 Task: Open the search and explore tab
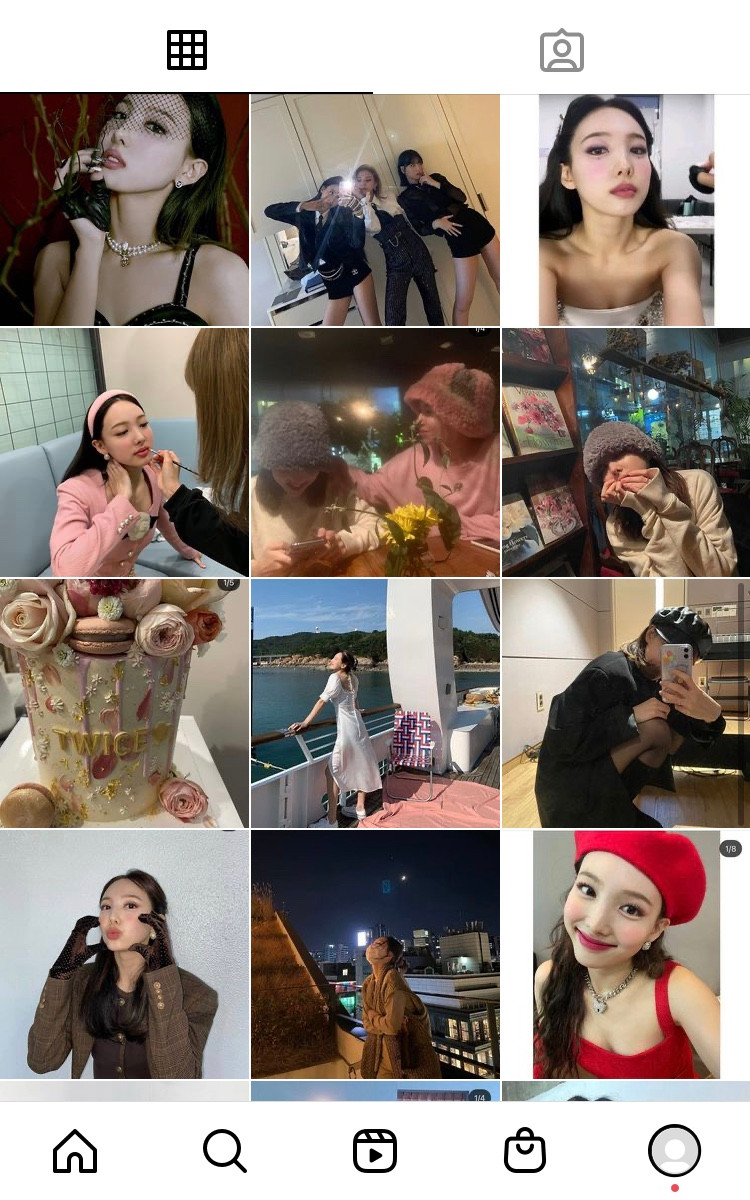(x=225, y=1151)
